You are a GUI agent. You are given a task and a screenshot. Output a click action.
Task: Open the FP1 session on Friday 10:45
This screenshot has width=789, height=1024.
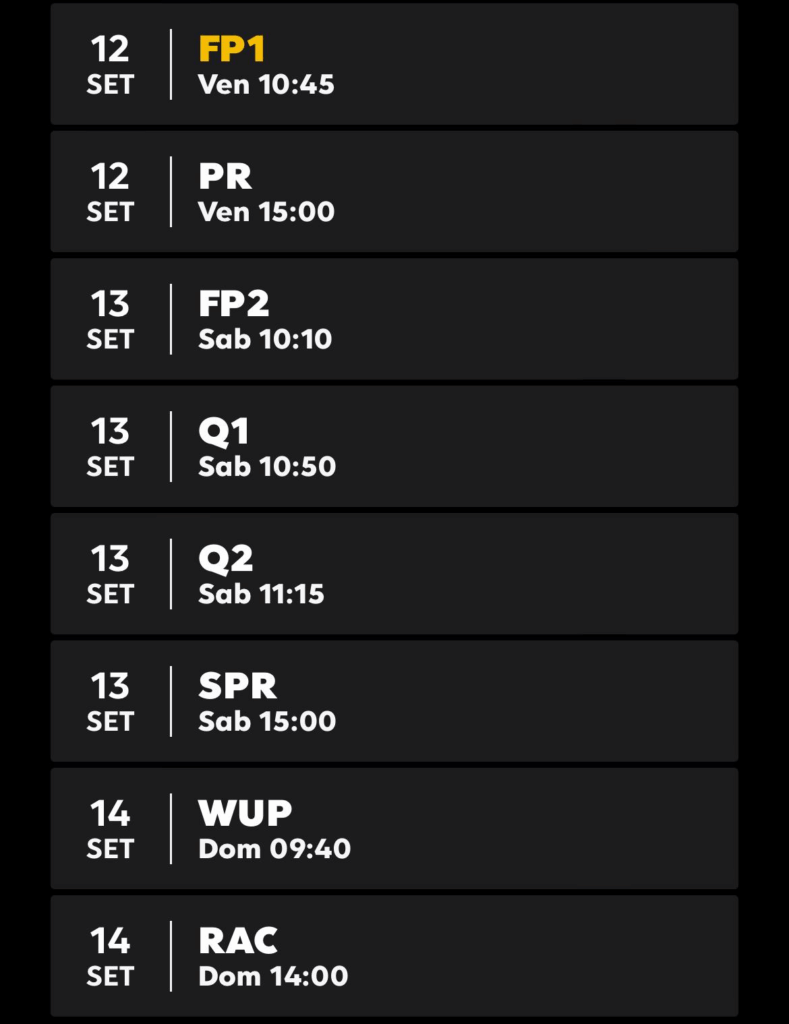click(x=394, y=64)
